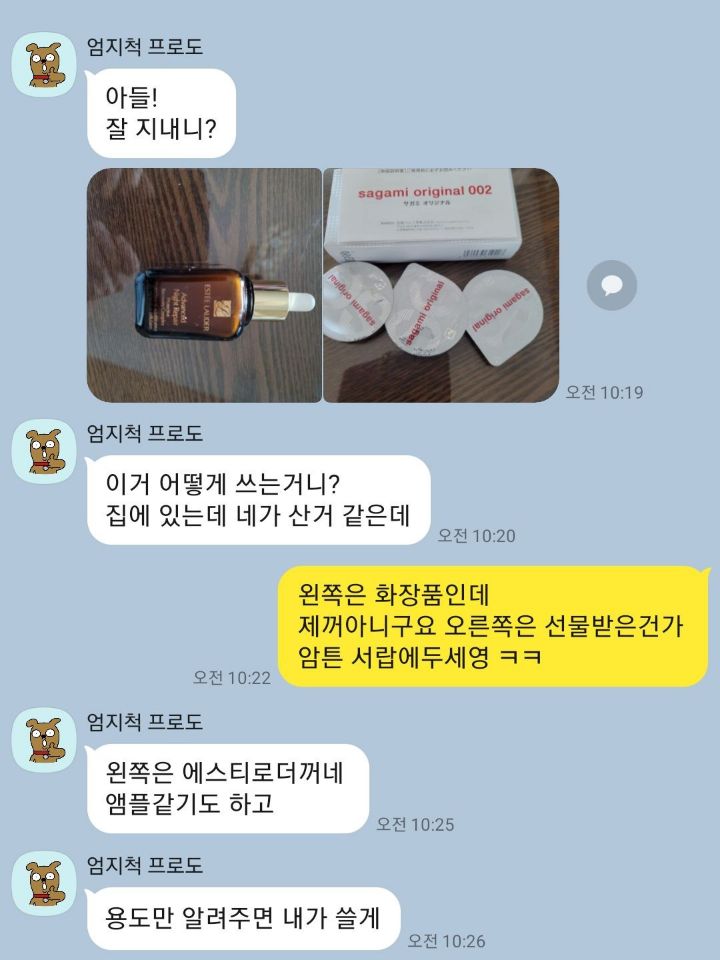The image size is (720, 960).
Task: Open sender's avatar beside "아들! 잘 지내니?"
Action: click(x=43, y=65)
